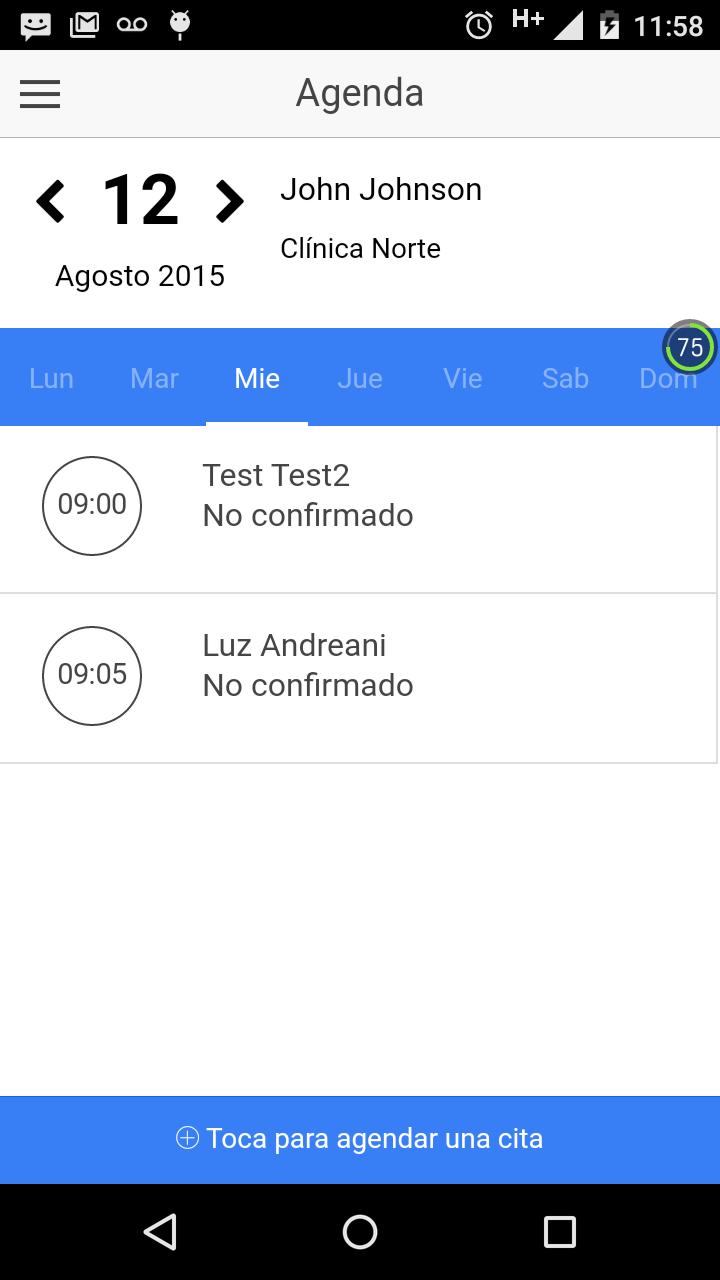Switch to the Sab tab

565,379
